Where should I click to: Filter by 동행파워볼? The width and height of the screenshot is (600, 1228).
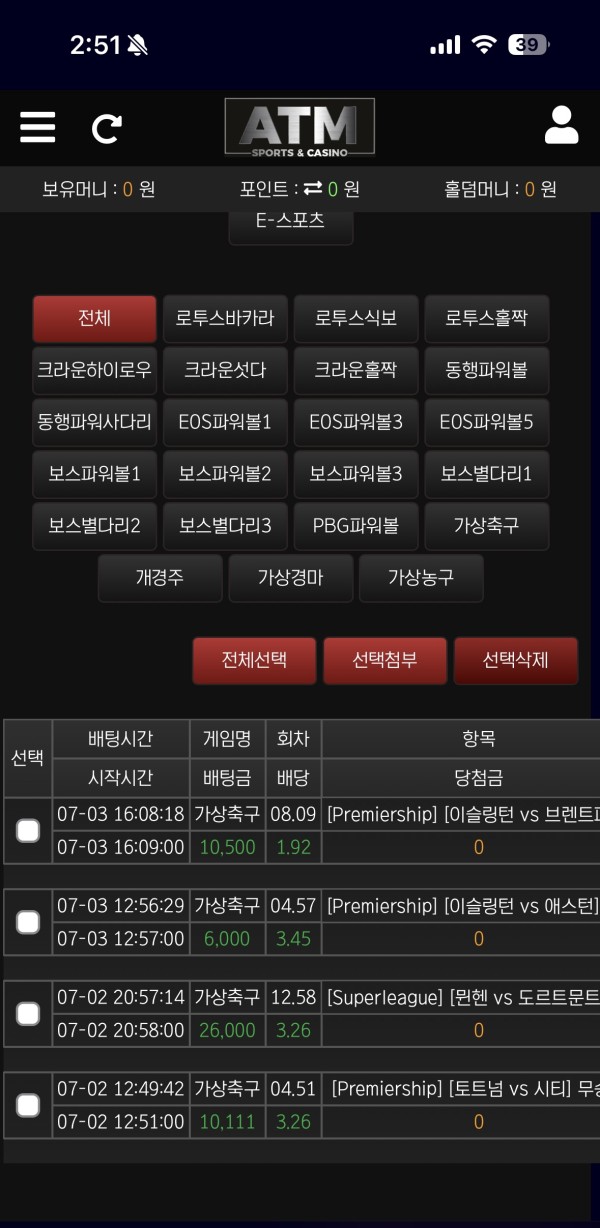[x=486, y=370]
